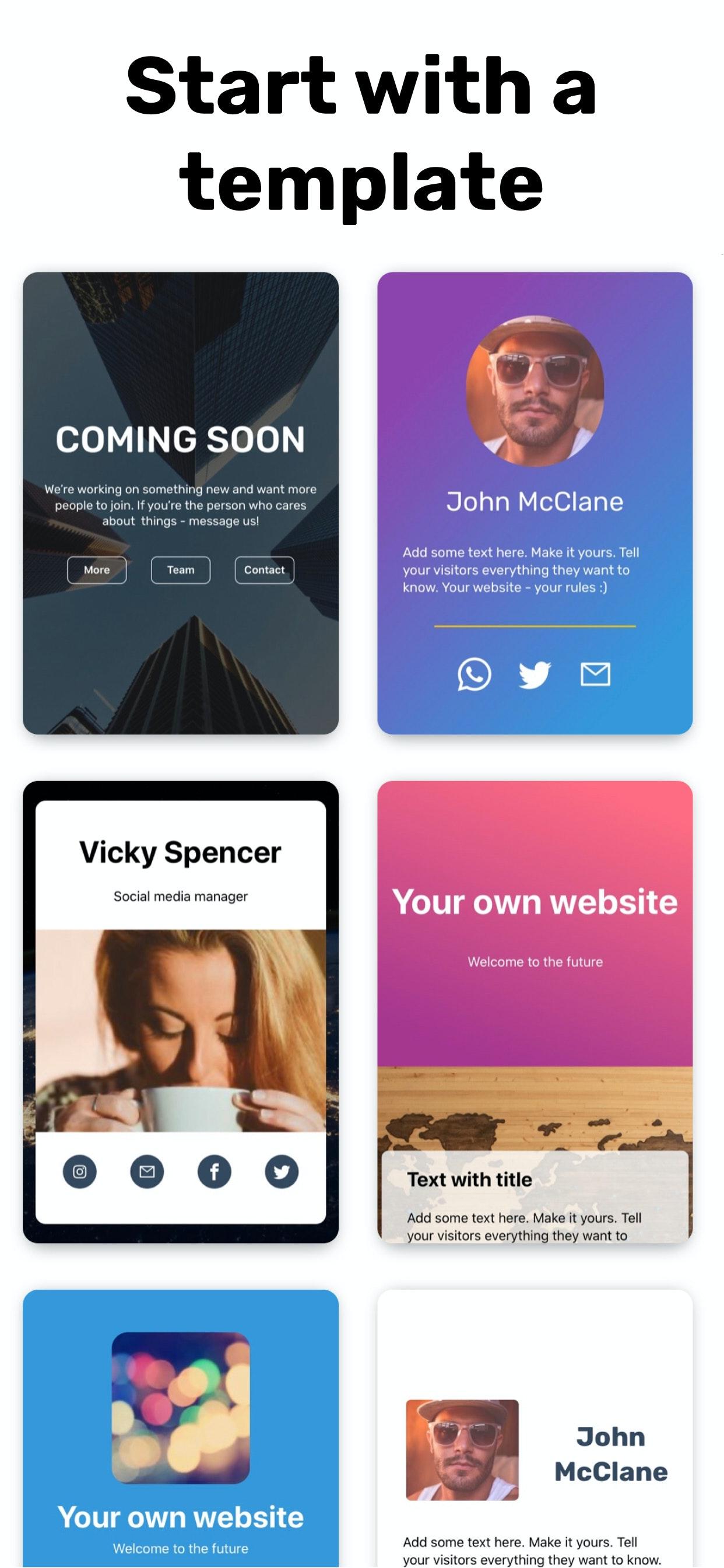
Task: Choose the white John McClane template
Action: coord(534,1428)
